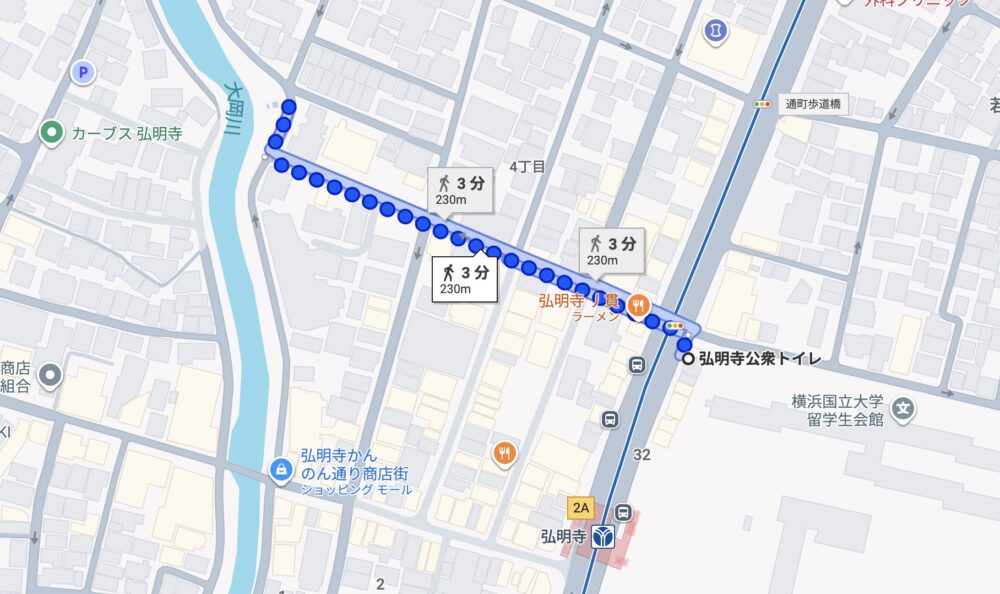Select the 弘明寺公衆トイレ destination marker
The height and width of the screenshot is (594, 1000).
(x=688, y=358)
